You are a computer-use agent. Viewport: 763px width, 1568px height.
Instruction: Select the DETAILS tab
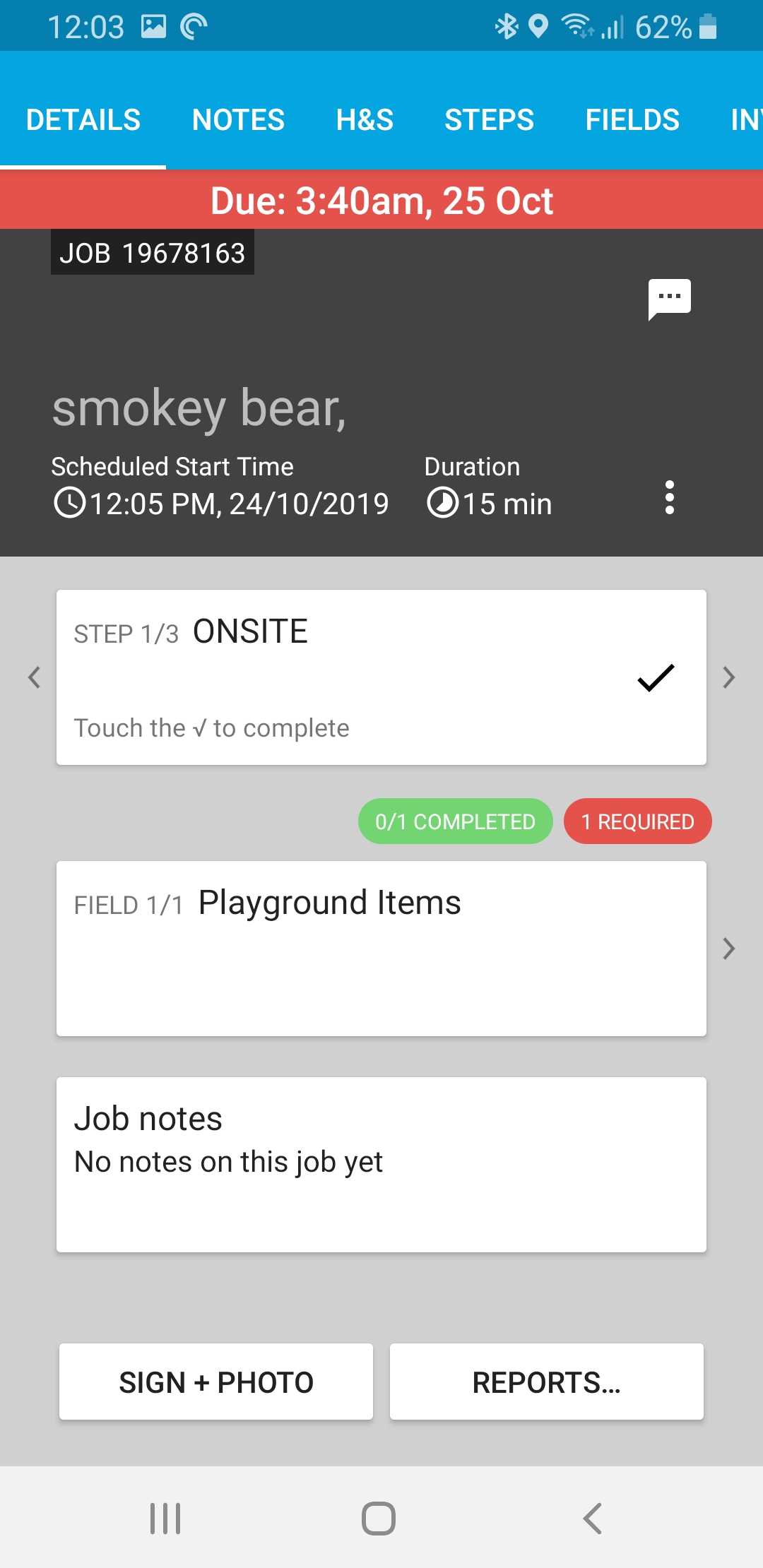click(83, 119)
